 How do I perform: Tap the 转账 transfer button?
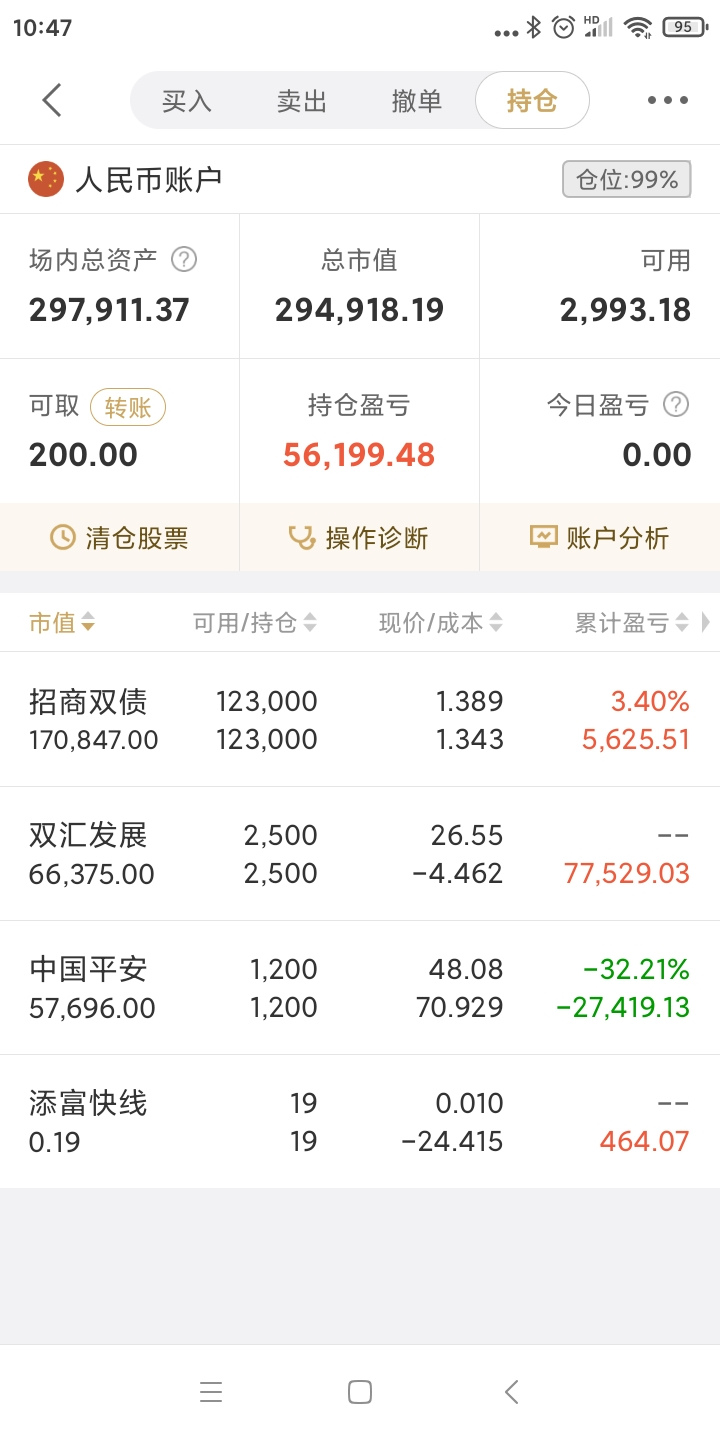[x=128, y=407]
